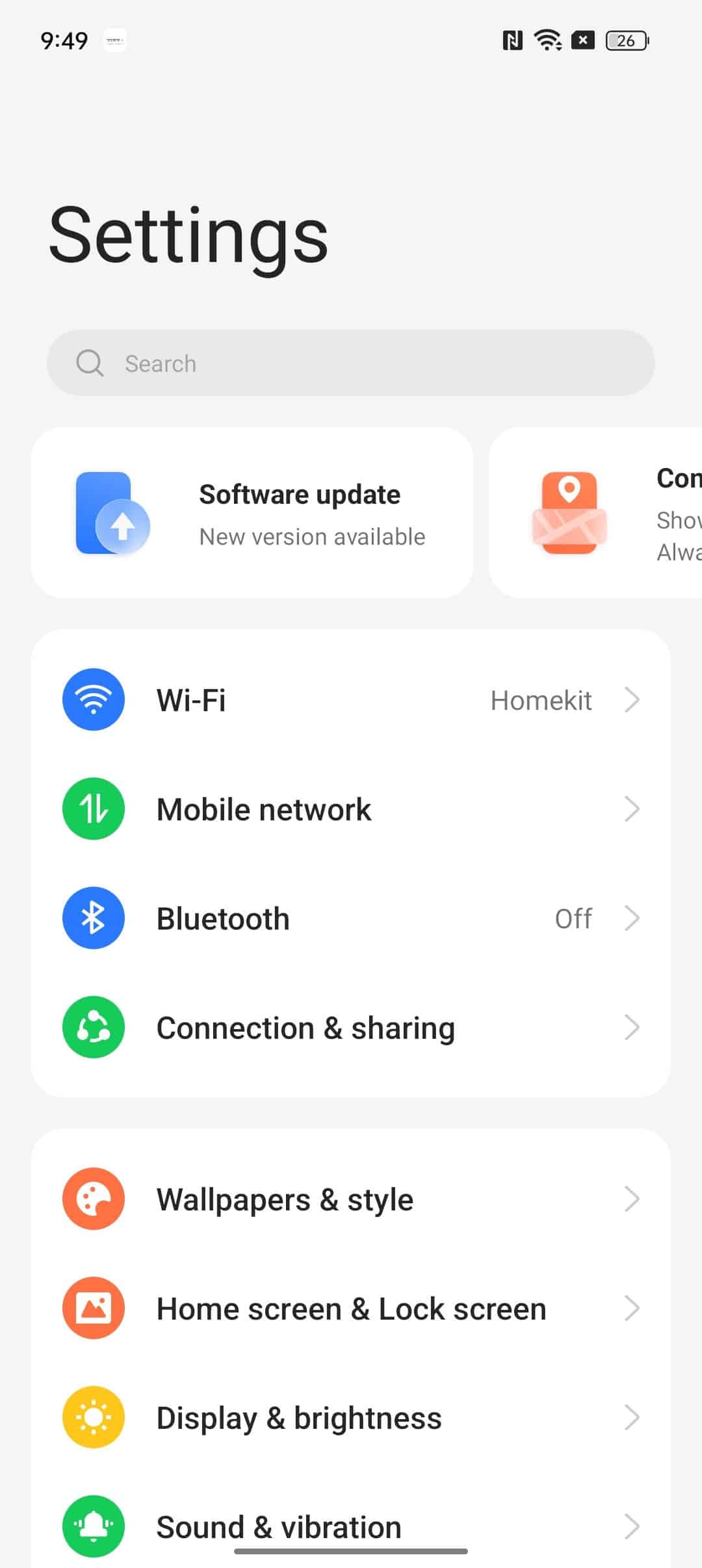Select Sound & vibration
The width and height of the screenshot is (702, 1568).
pos(351,1525)
